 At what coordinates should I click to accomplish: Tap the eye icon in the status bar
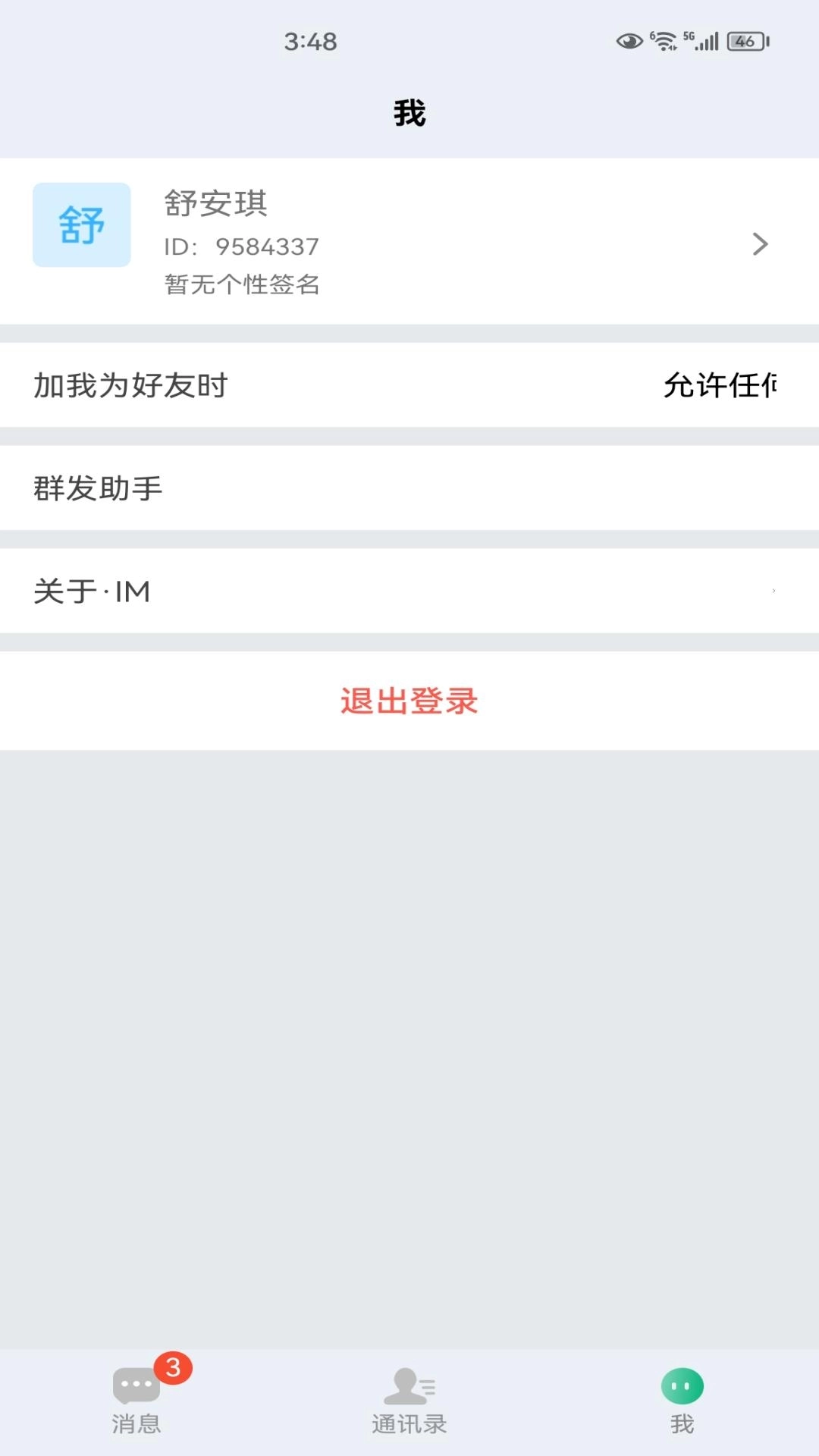628,42
